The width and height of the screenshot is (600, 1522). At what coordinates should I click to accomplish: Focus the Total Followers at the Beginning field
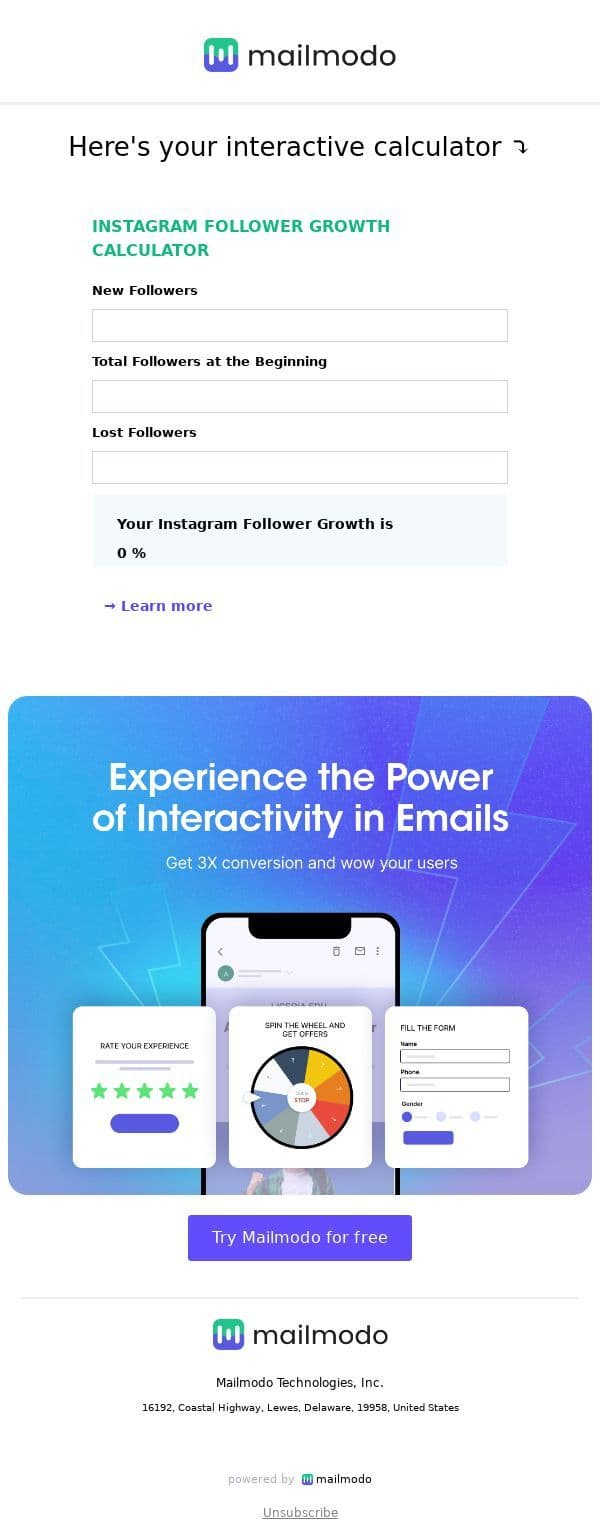[x=300, y=397]
